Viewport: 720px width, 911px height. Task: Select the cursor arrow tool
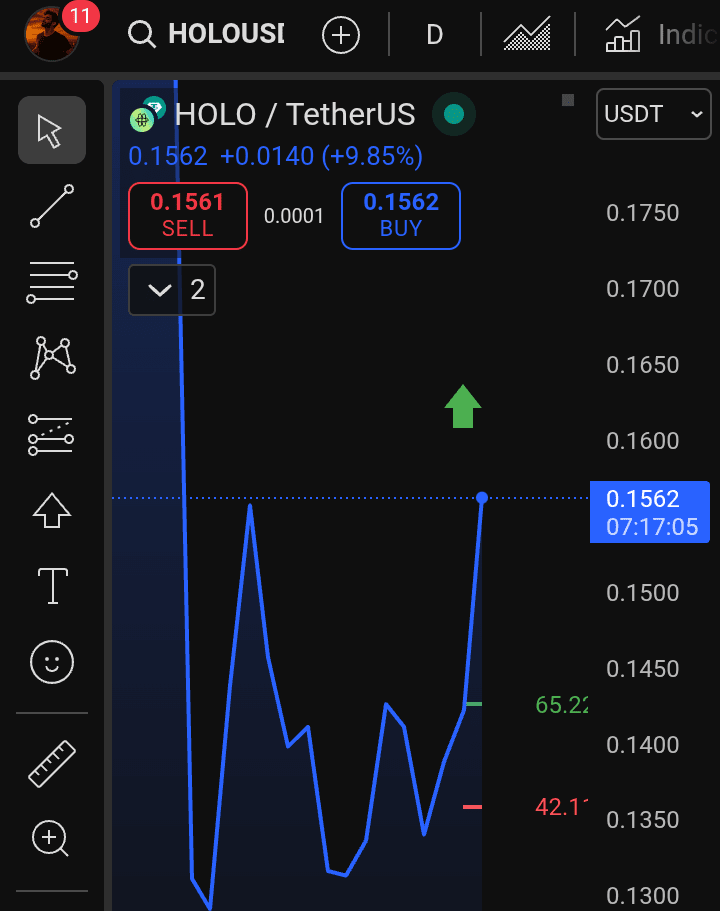pyautogui.click(x=51, y=130)
